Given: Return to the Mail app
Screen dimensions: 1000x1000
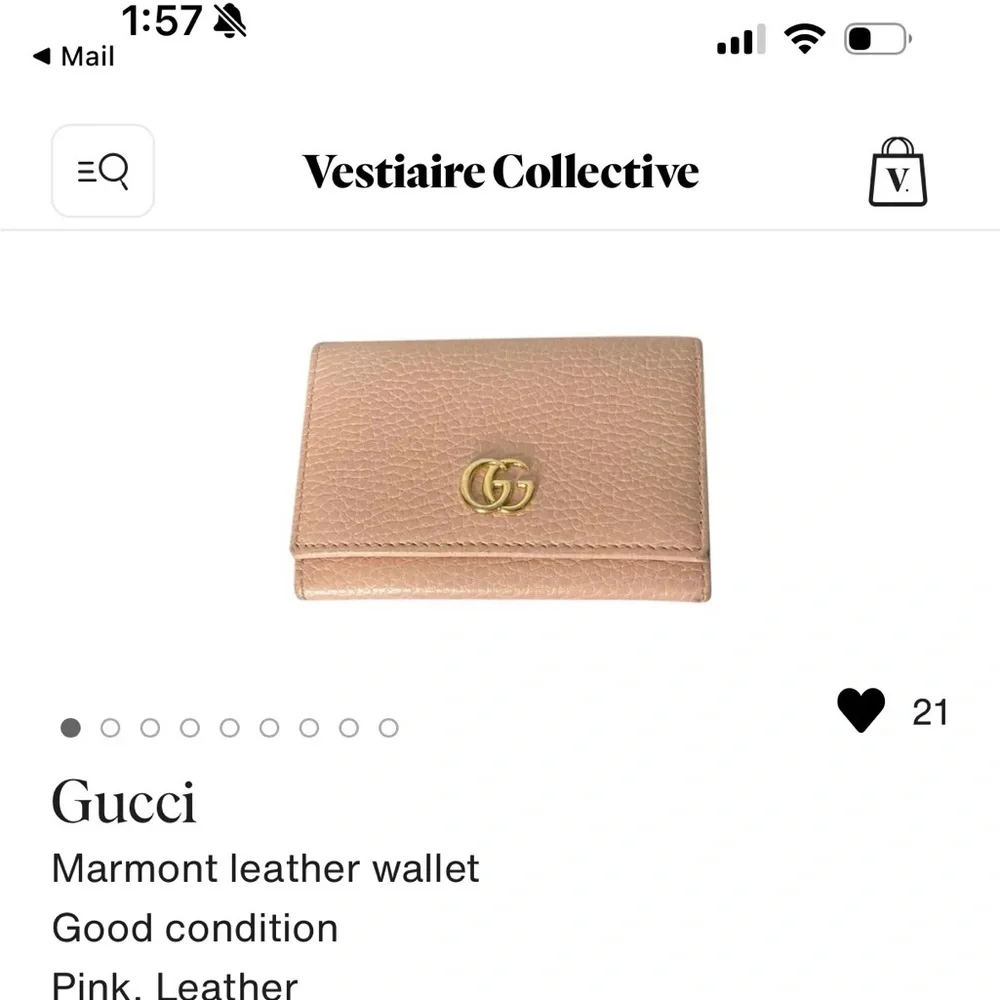Looking at the screenshot, I should coord(74,57).
